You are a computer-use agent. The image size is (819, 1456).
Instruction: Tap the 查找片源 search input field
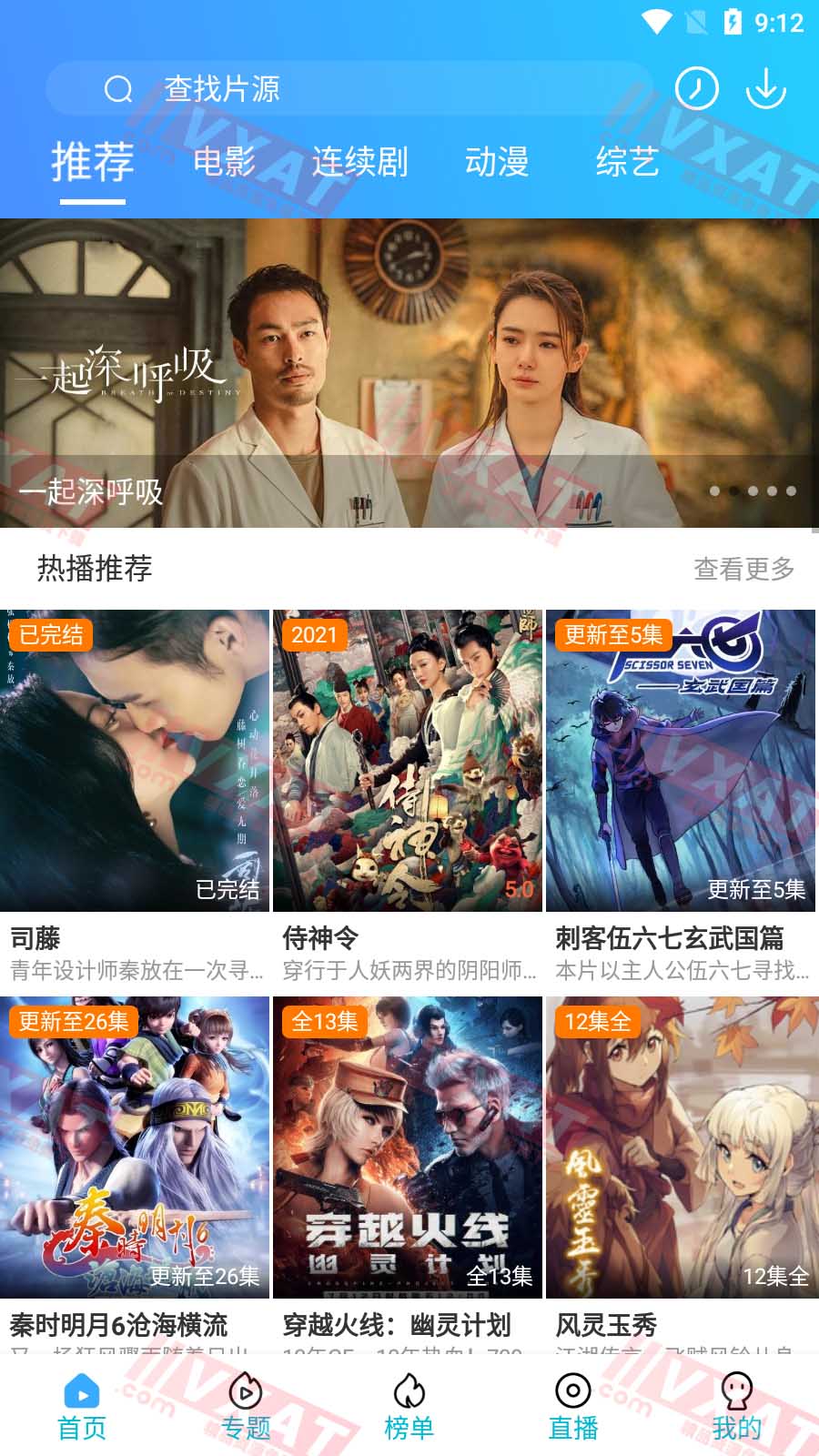273,89
